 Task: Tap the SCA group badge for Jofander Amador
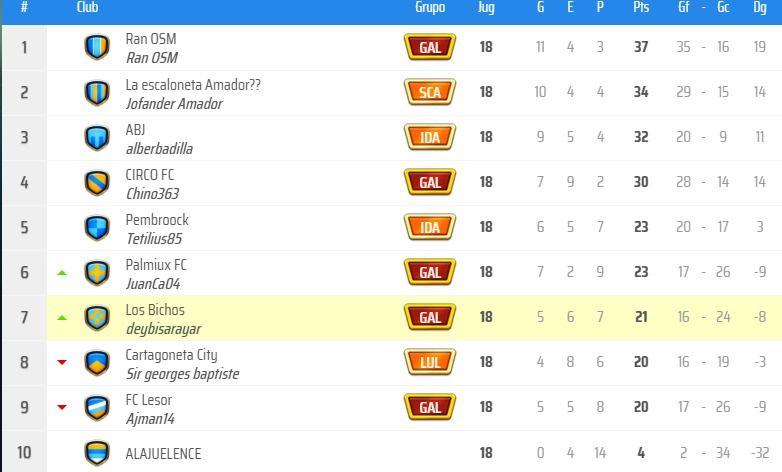point(430,92)
